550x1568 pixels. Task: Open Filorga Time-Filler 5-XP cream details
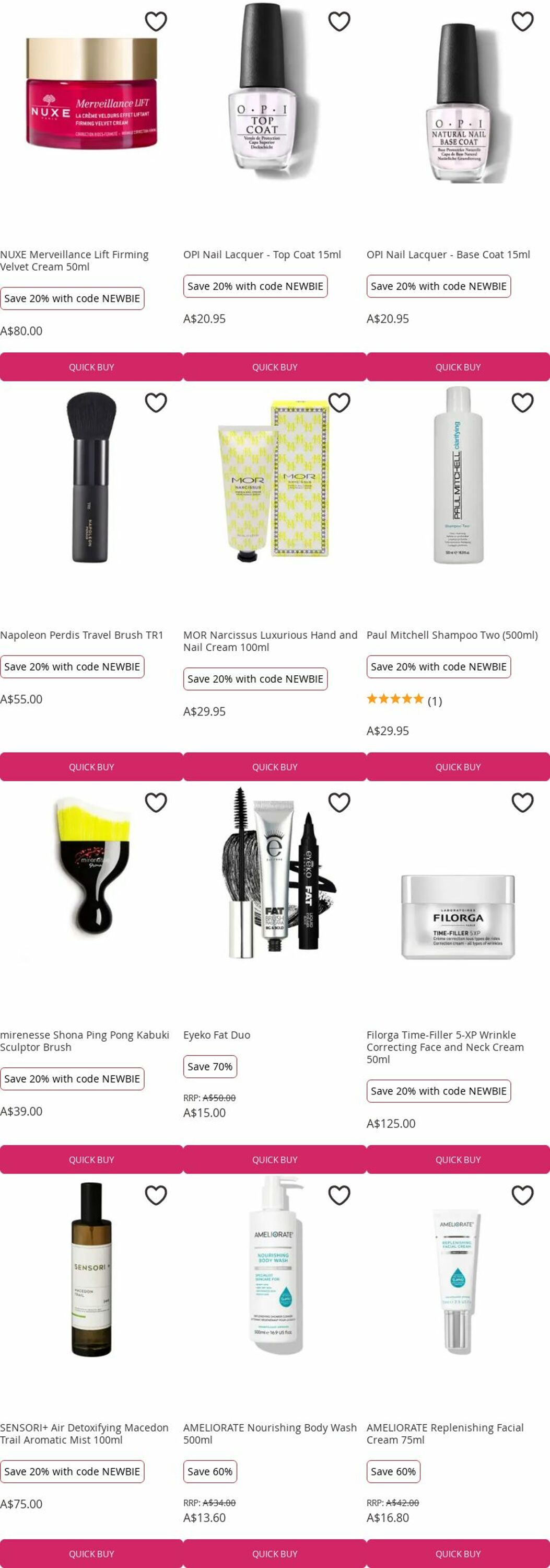(x=444, y=1046)
